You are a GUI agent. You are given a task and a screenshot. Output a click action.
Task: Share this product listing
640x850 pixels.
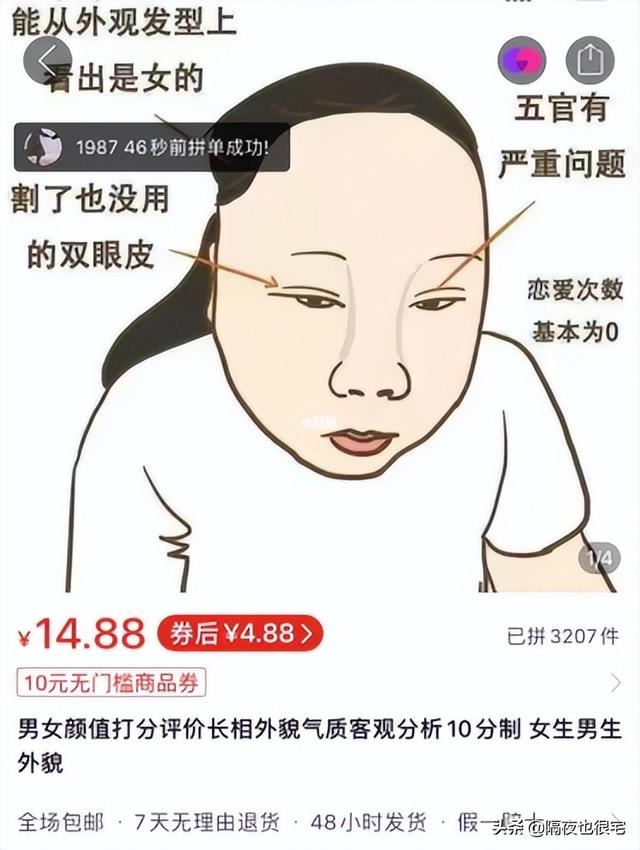(x=590, y=62)
